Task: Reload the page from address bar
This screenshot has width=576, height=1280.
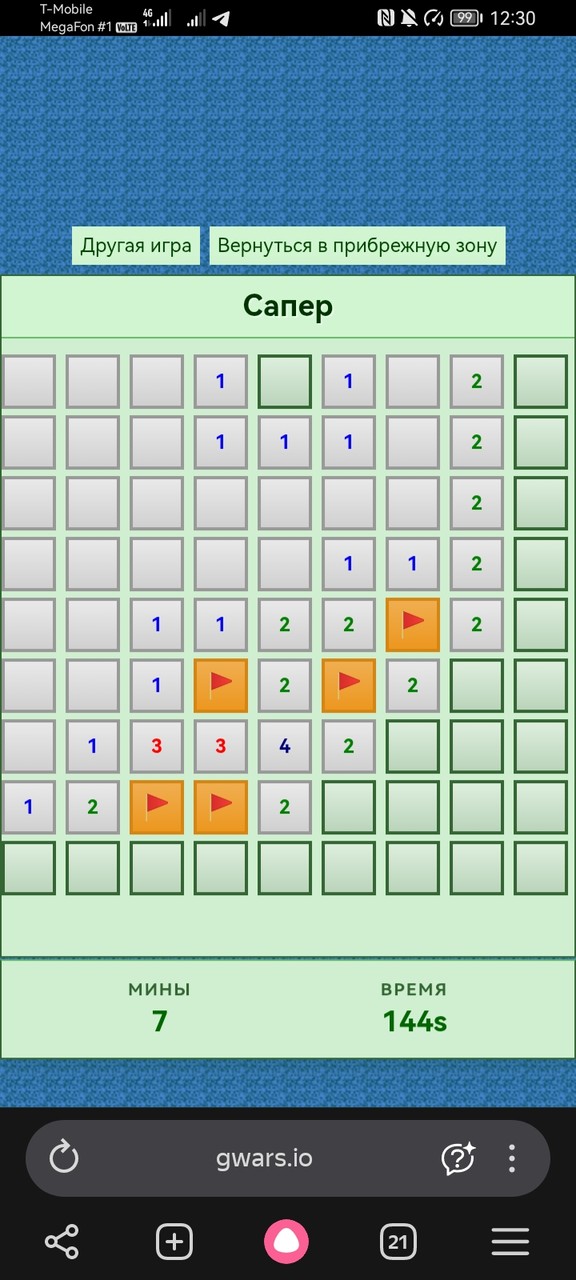Action: click(64, 1159)
